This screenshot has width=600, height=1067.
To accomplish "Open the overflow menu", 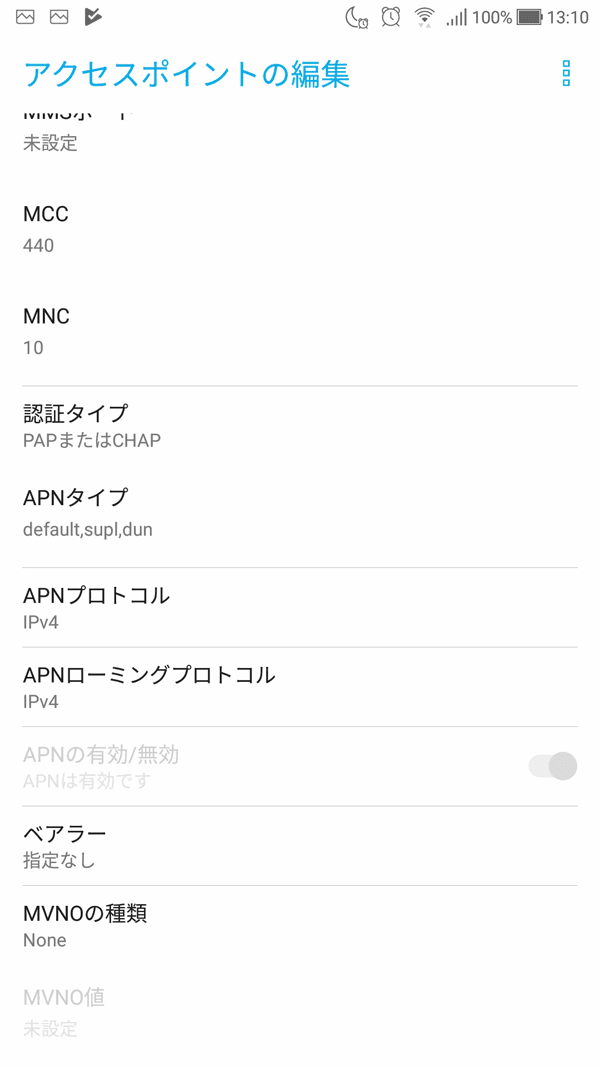I will pos(566,73).
